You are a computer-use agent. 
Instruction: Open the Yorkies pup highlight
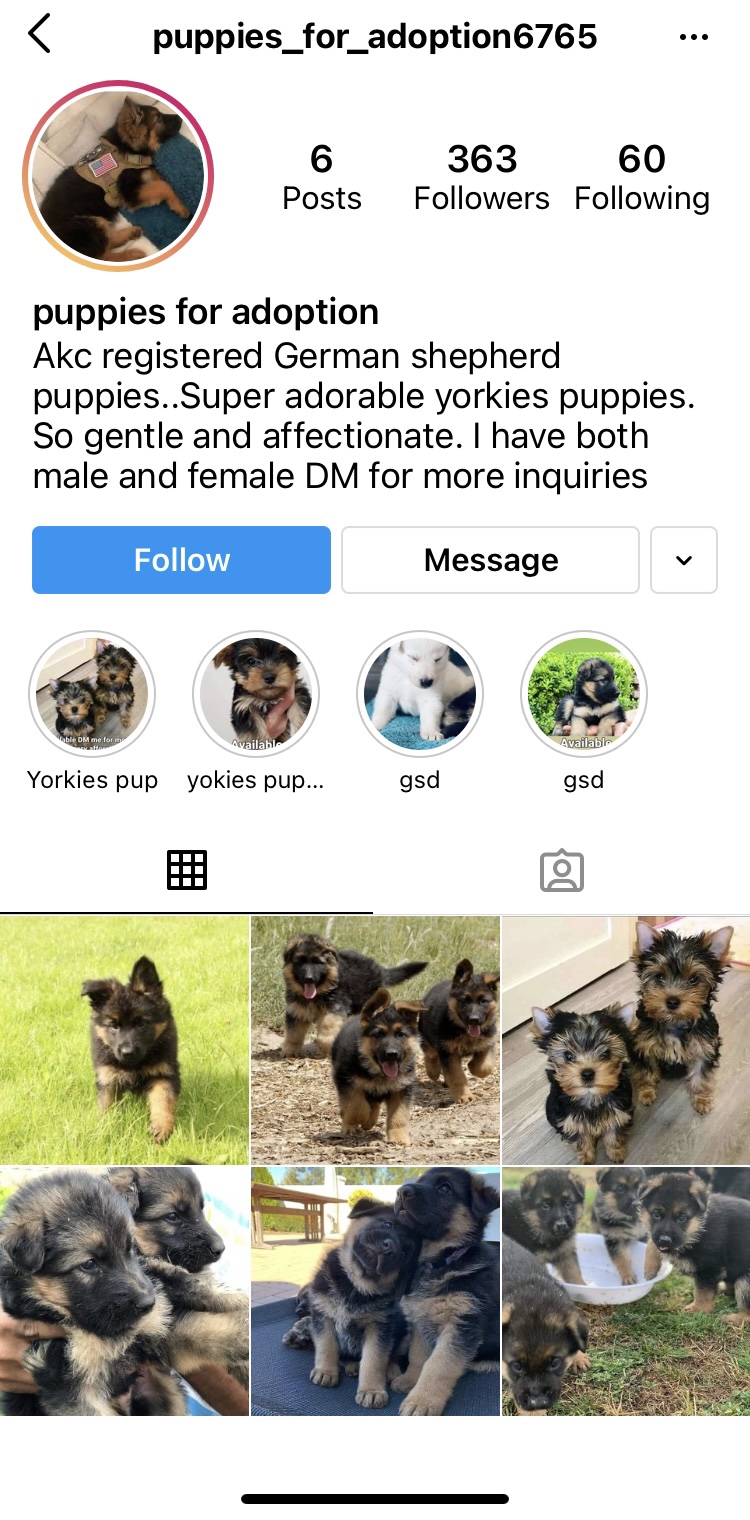click(x=92, y=693)
